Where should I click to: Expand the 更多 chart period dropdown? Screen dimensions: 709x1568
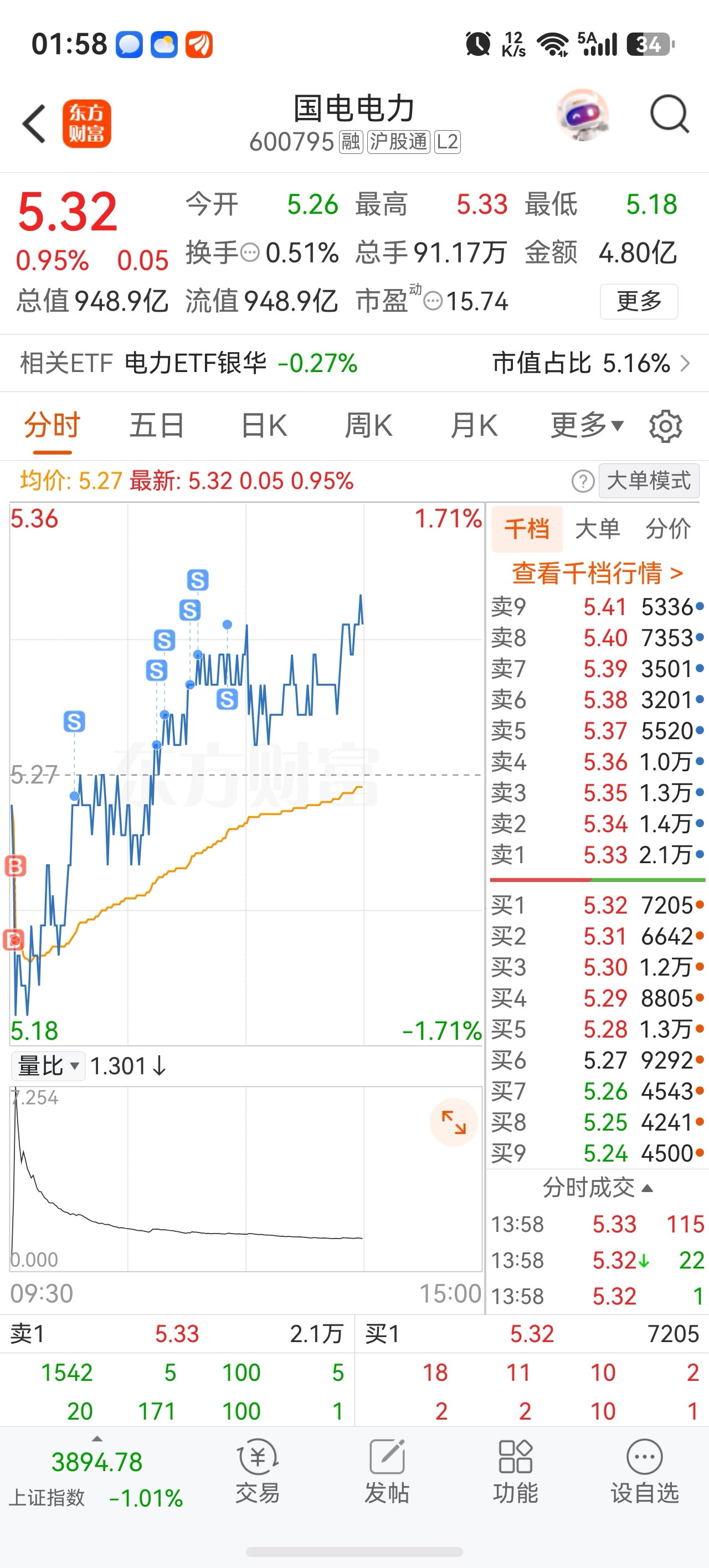coord(587,425)
